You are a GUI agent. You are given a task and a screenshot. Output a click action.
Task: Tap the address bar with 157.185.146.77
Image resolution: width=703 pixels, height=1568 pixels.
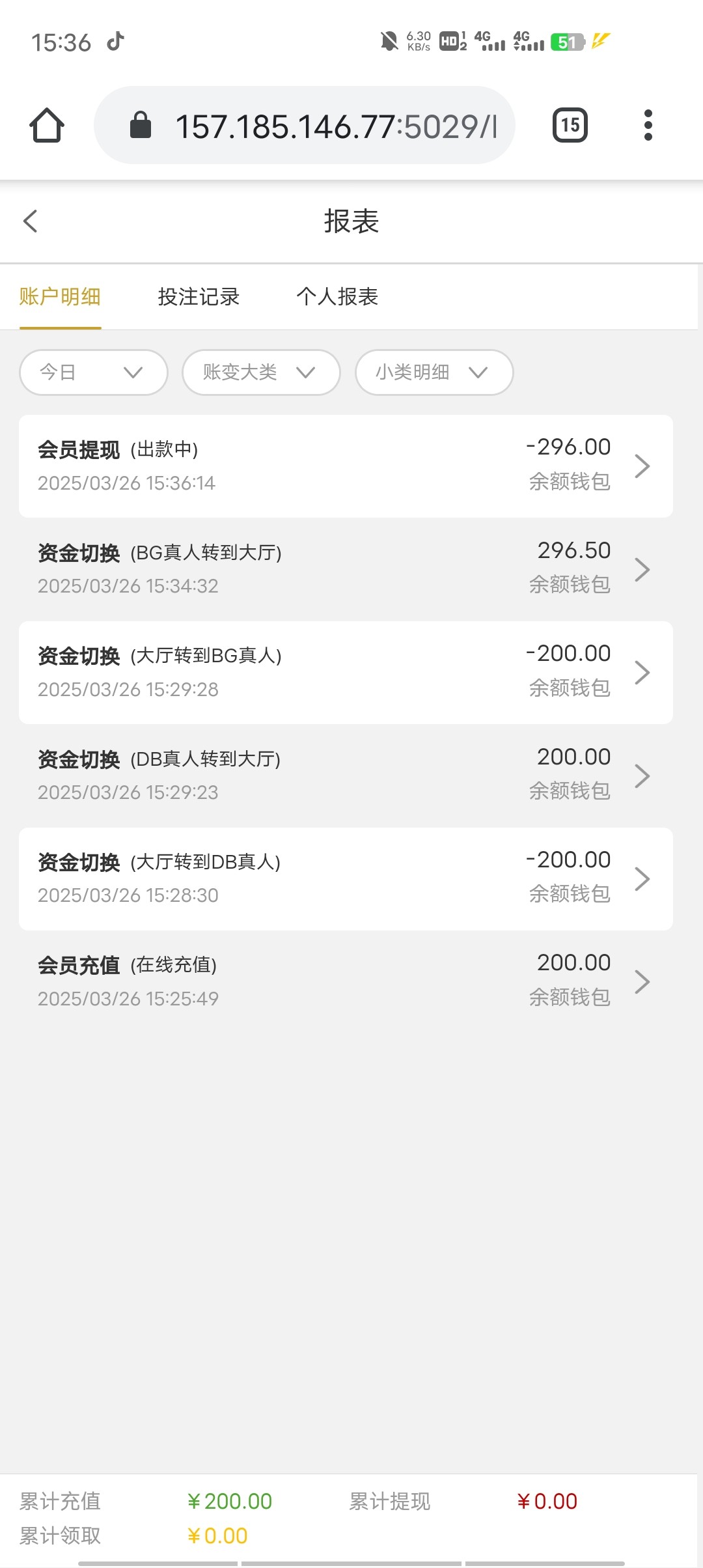pyautogui.click(x=305, y=125)
